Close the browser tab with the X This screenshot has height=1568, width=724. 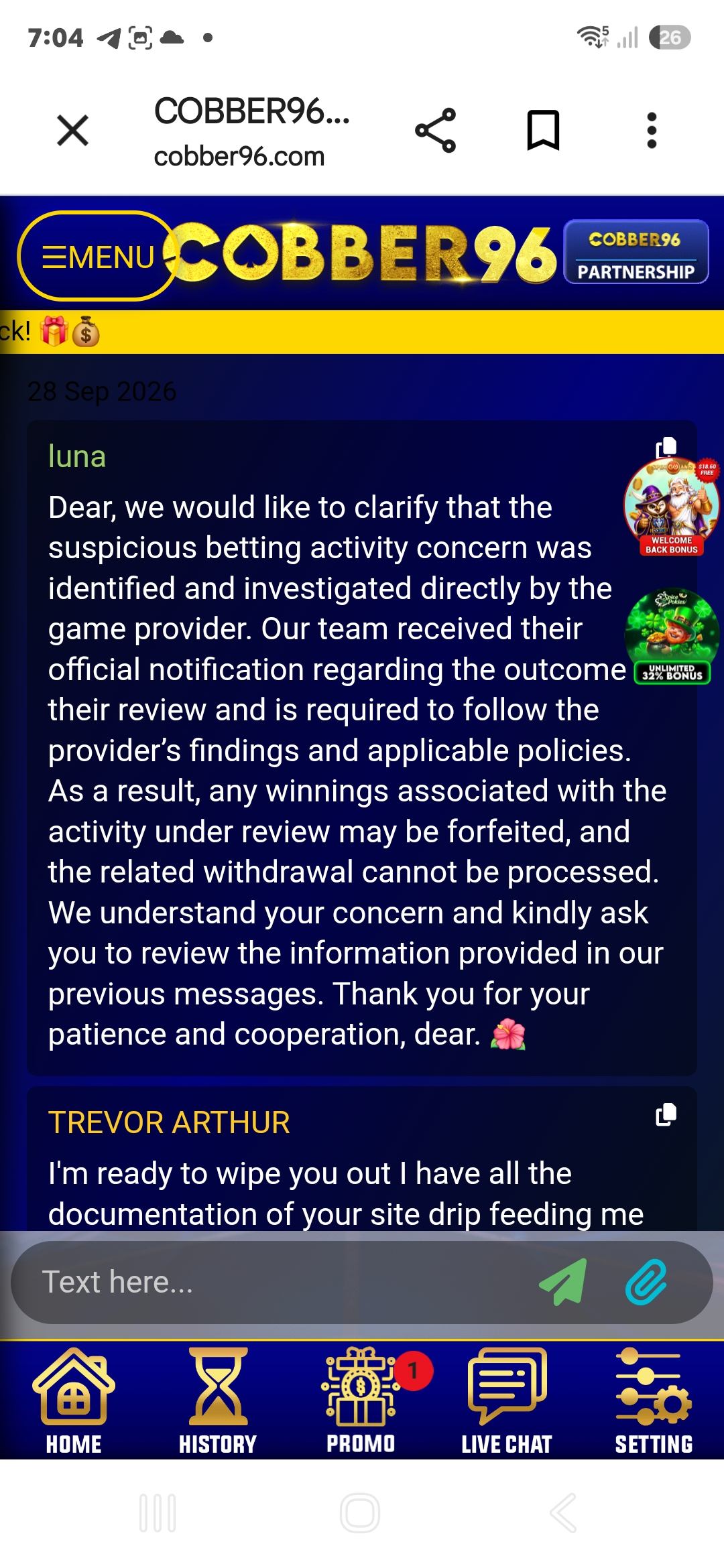[73, 130]
